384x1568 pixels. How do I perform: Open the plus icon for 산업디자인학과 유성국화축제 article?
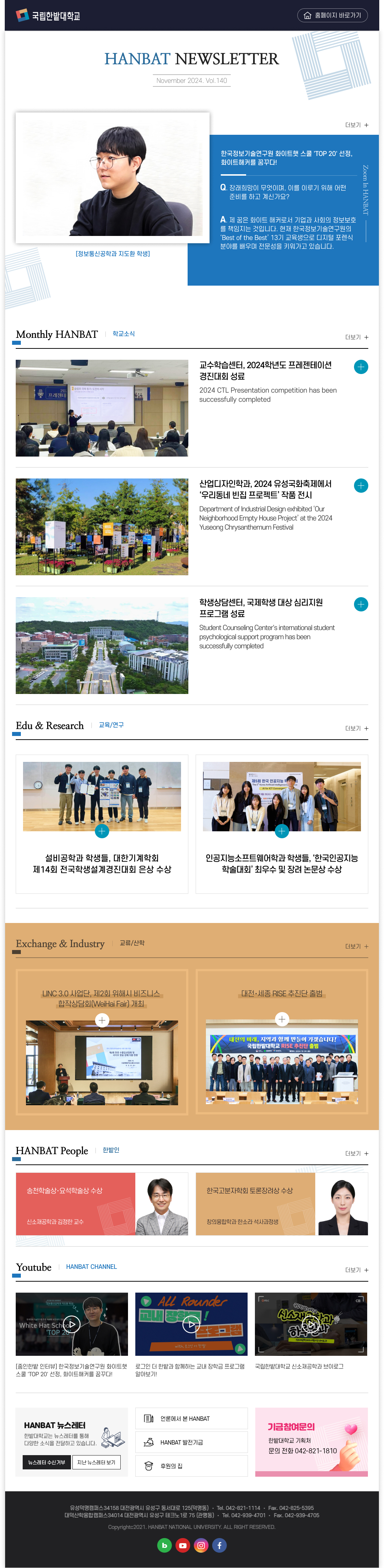[361, 485]
